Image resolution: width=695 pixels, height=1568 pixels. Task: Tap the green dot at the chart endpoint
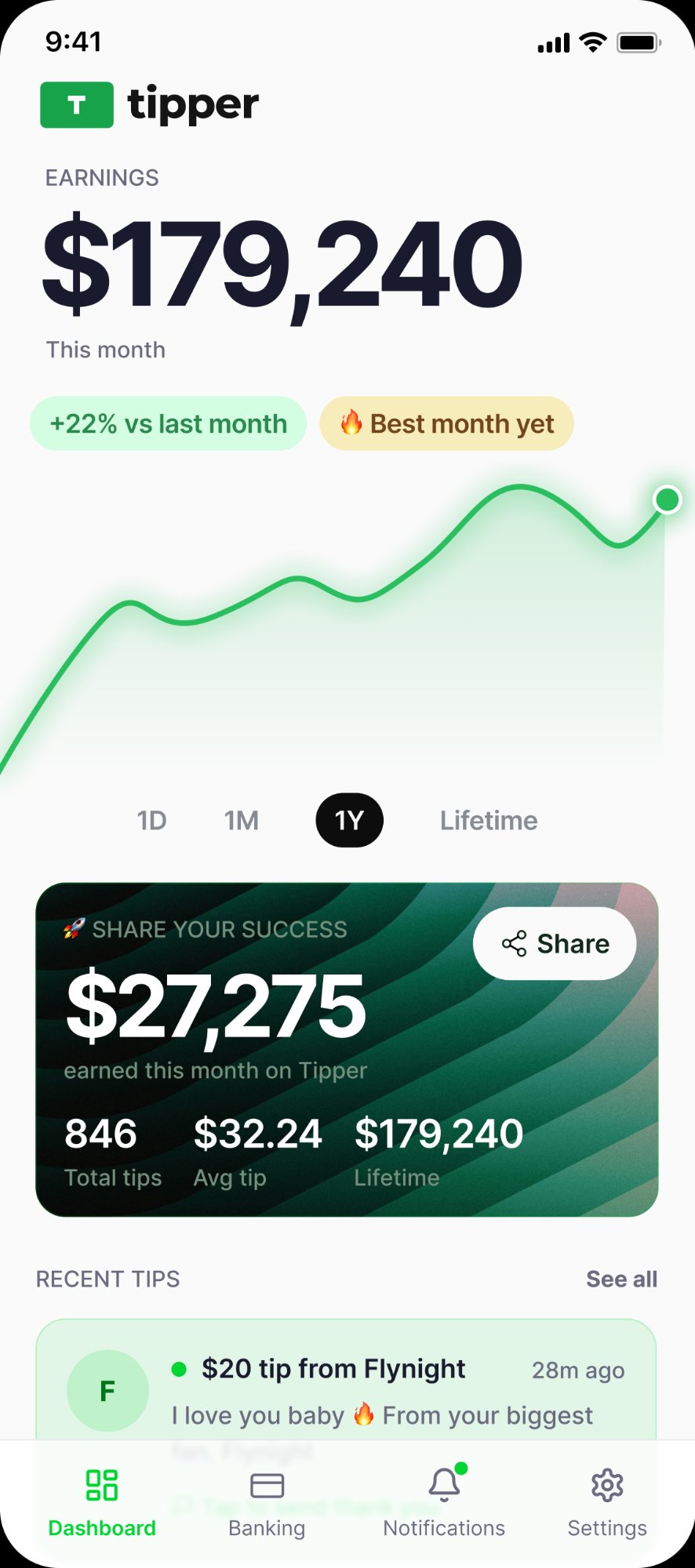click(x=666, y=499)
